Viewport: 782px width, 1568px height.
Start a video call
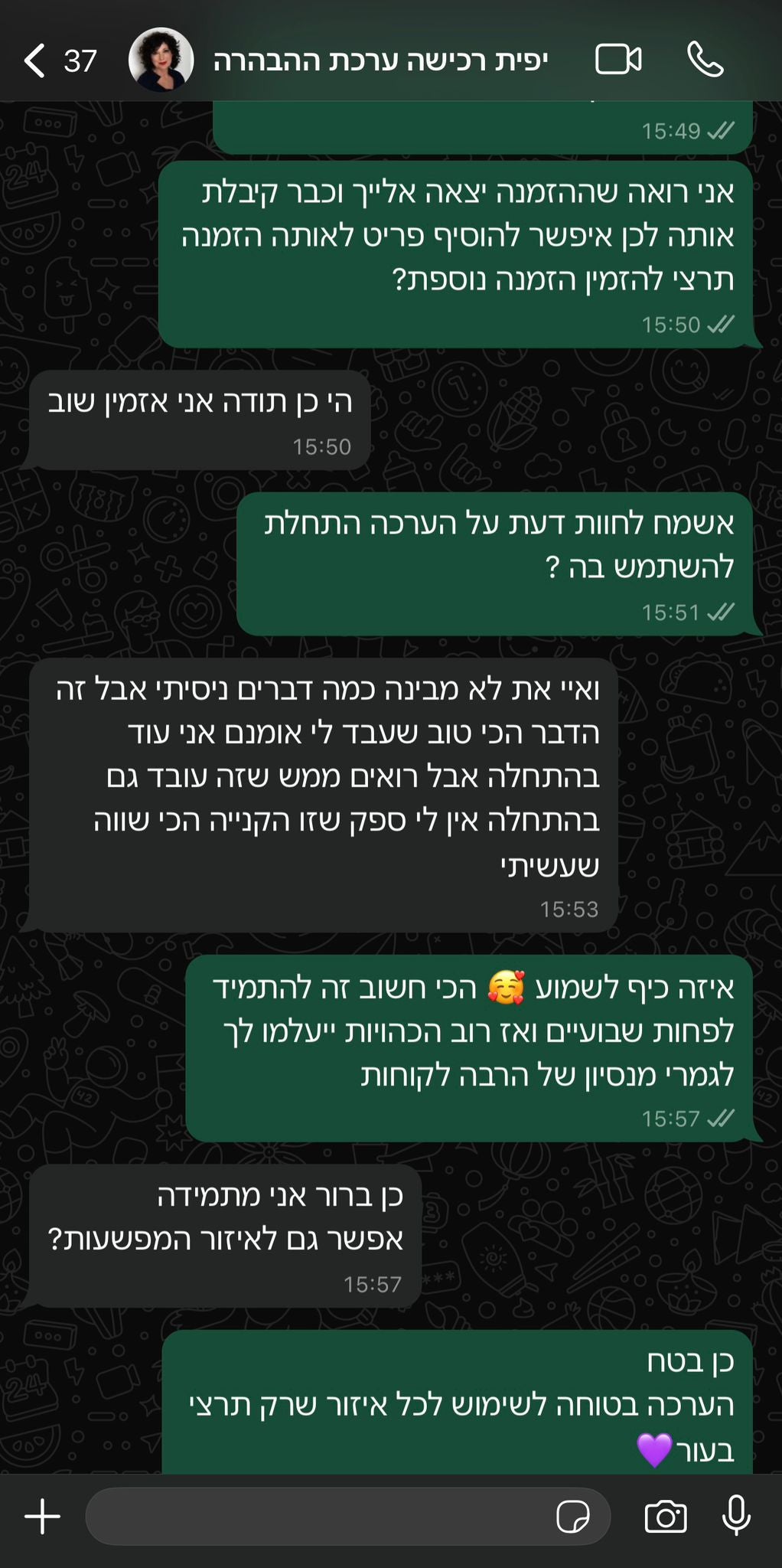[x=618, y=60]
